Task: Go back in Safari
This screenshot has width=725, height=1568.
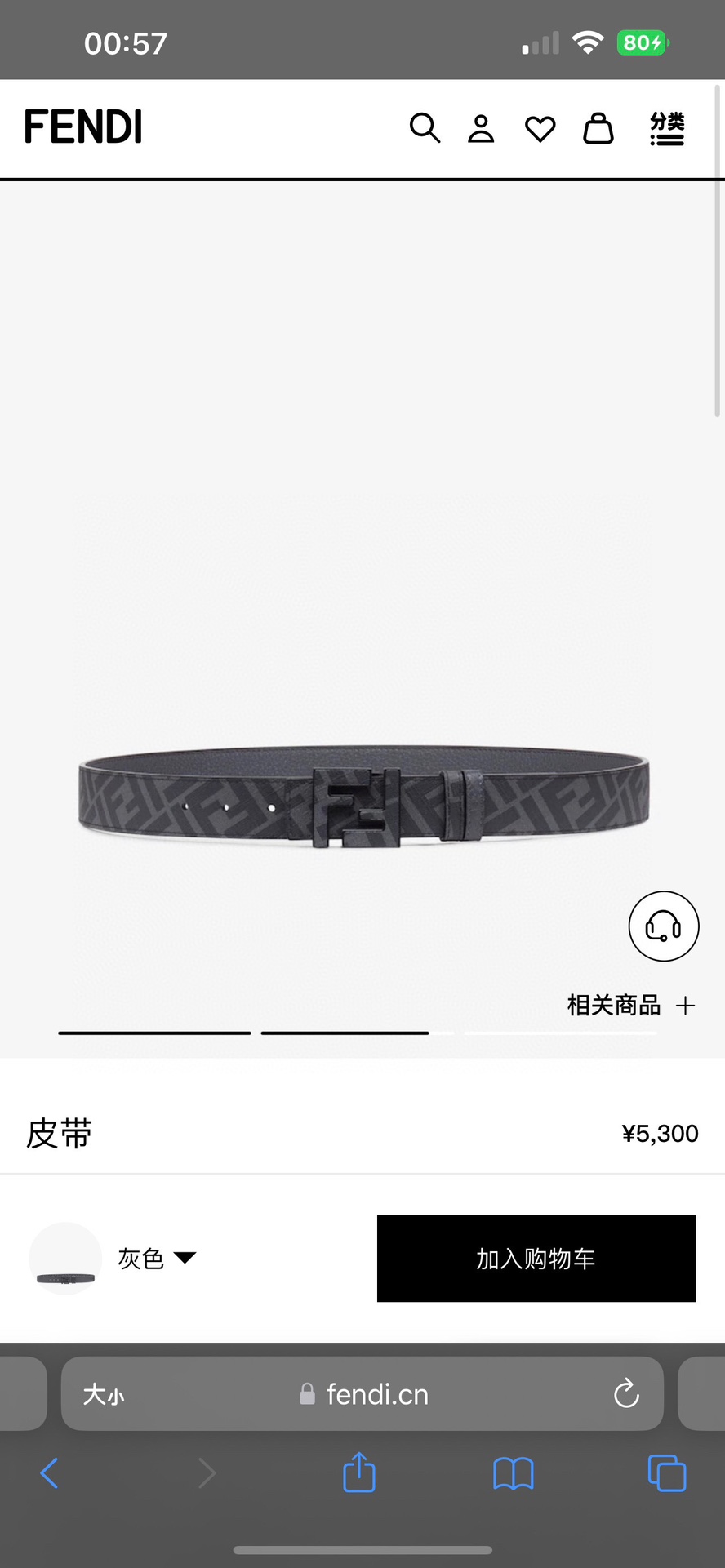Action: tap(50, 1473)
